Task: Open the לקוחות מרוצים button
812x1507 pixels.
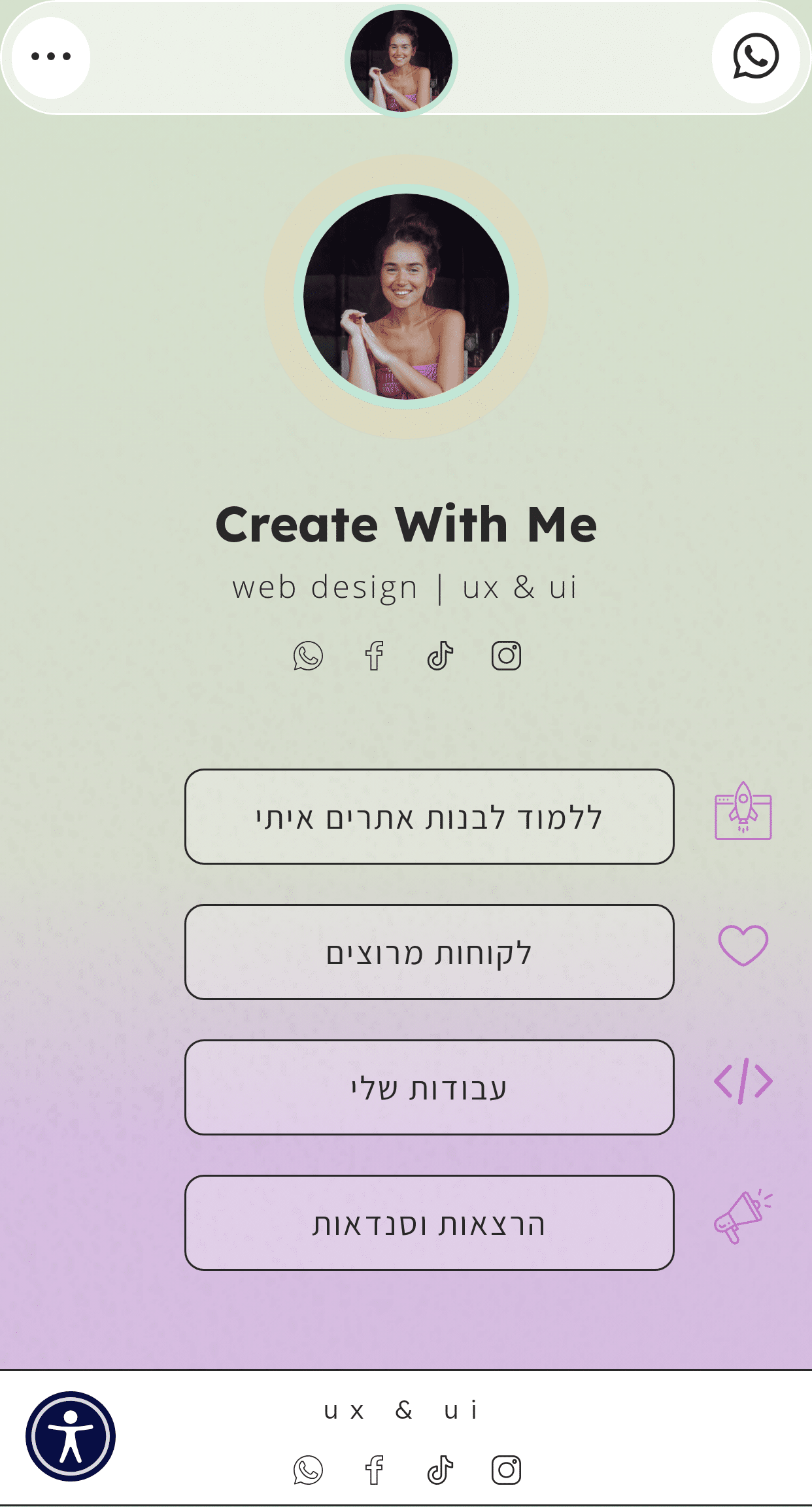Action: (x=429, y=952)
